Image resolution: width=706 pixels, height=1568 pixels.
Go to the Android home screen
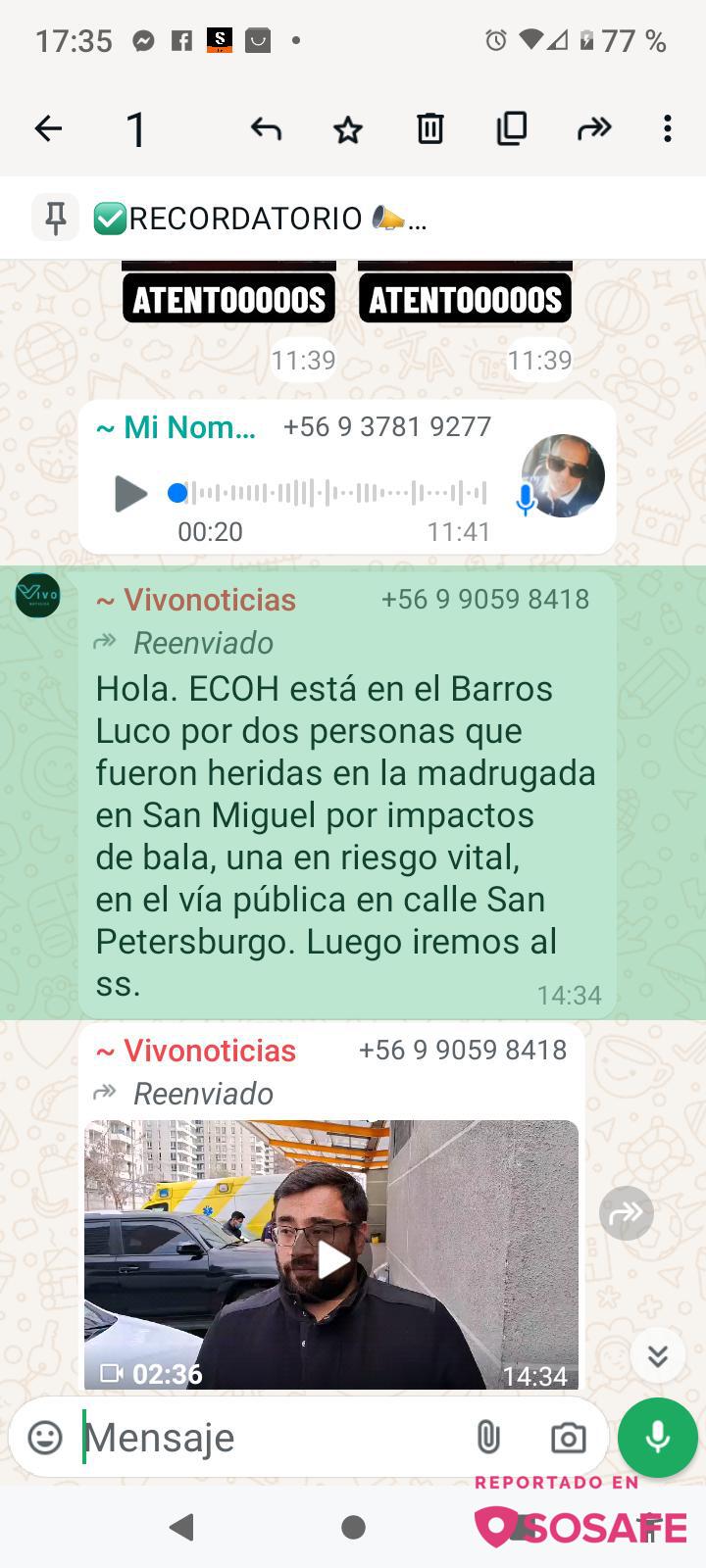click(x=353, y=1526)
